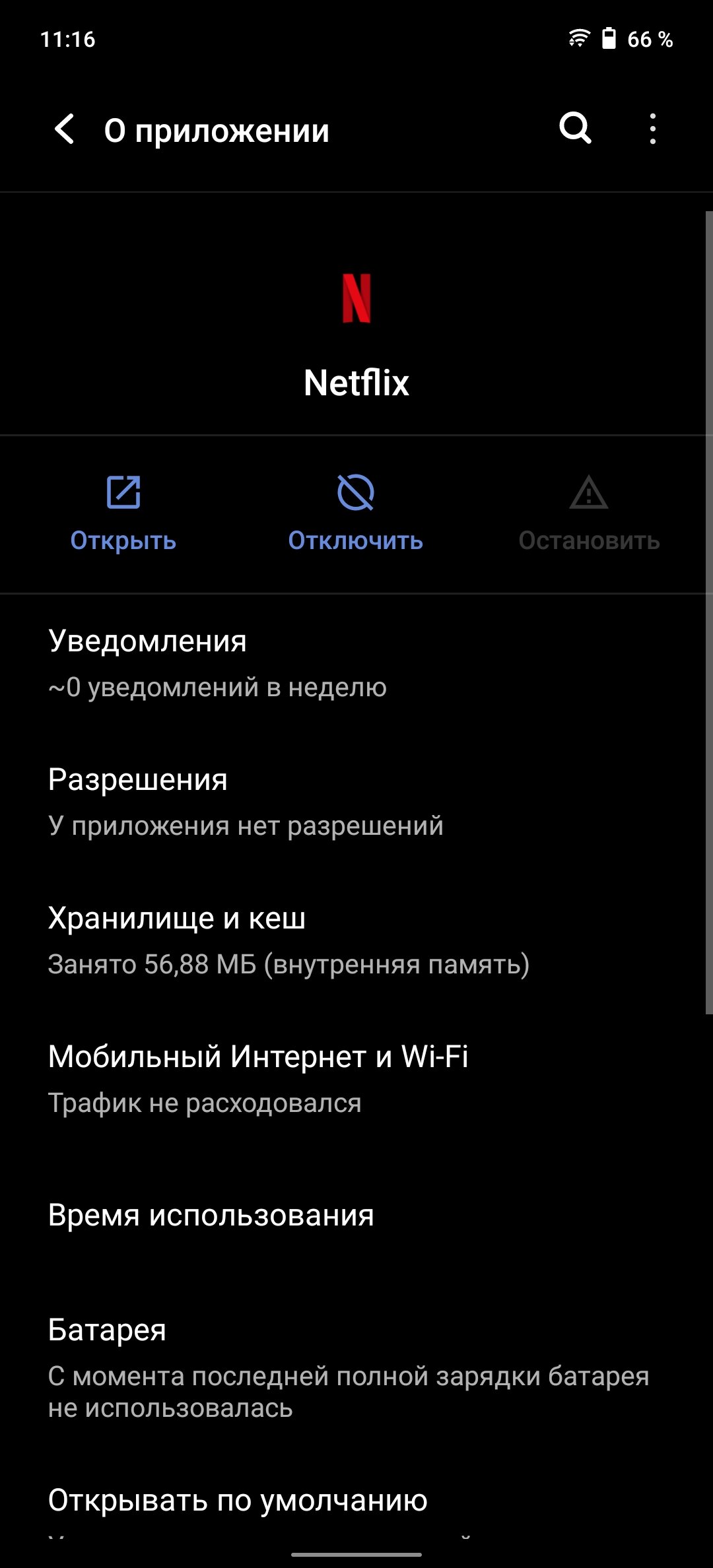Tap Отключить to disable Netflix
The height and width of the screenshot is (1568, 713).
355,513
